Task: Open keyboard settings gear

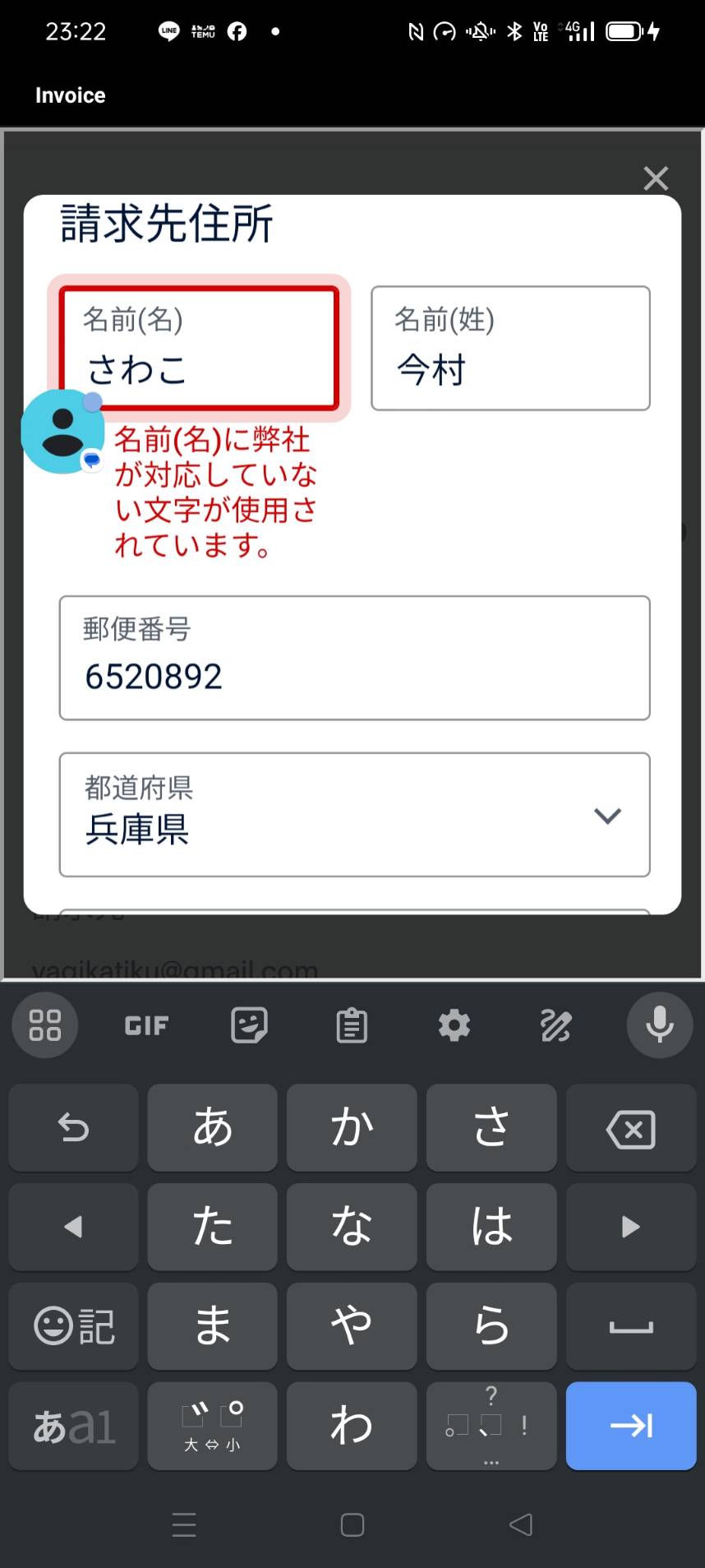Action: (454, 1025)
